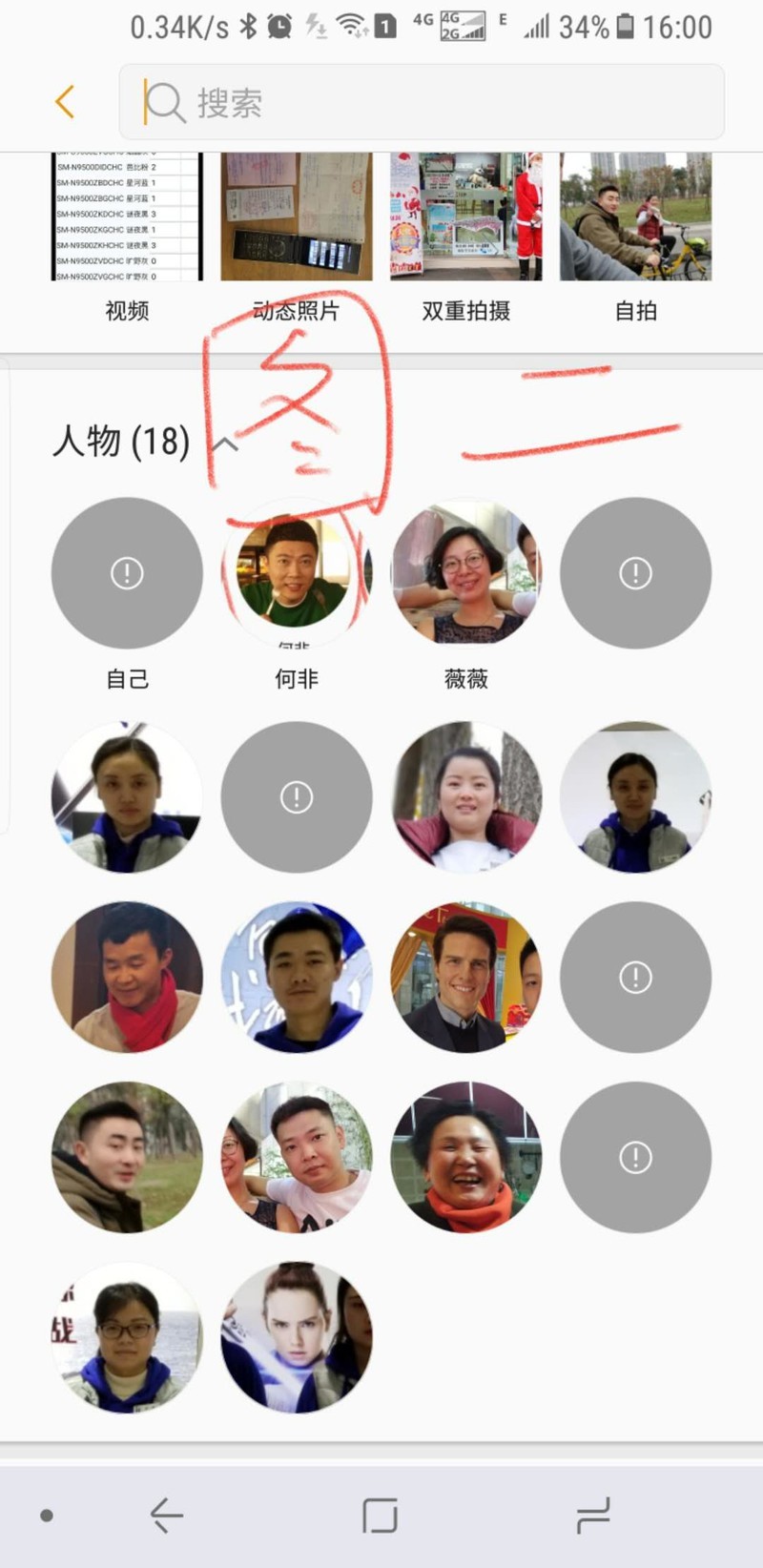The width and height of the screenshot is (763, 1568).
Task: Open the 视频 (Videos) category
Action: coord(125,217)
